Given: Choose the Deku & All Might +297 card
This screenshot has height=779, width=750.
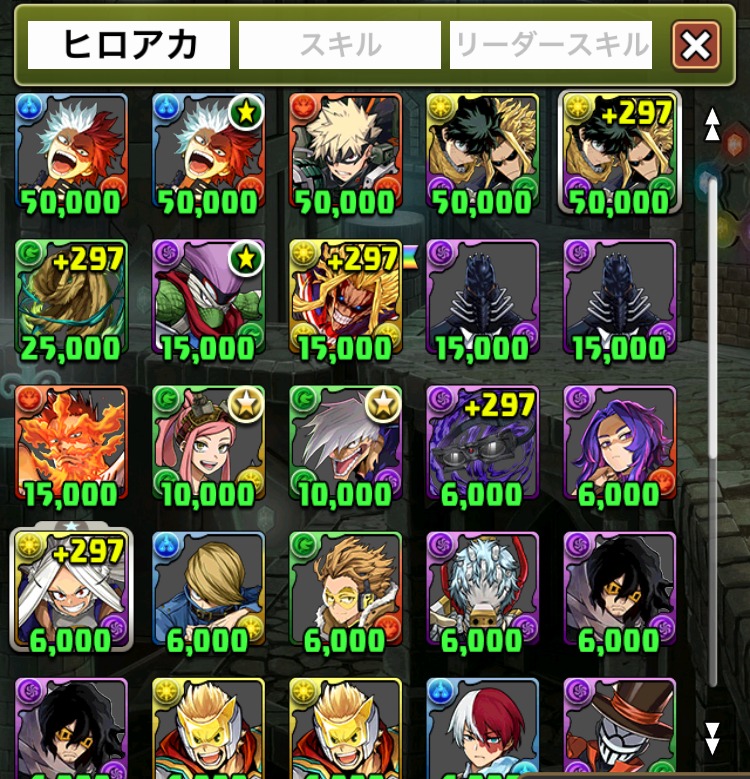Looking at the screenshot, I should [x=618, y=153].
